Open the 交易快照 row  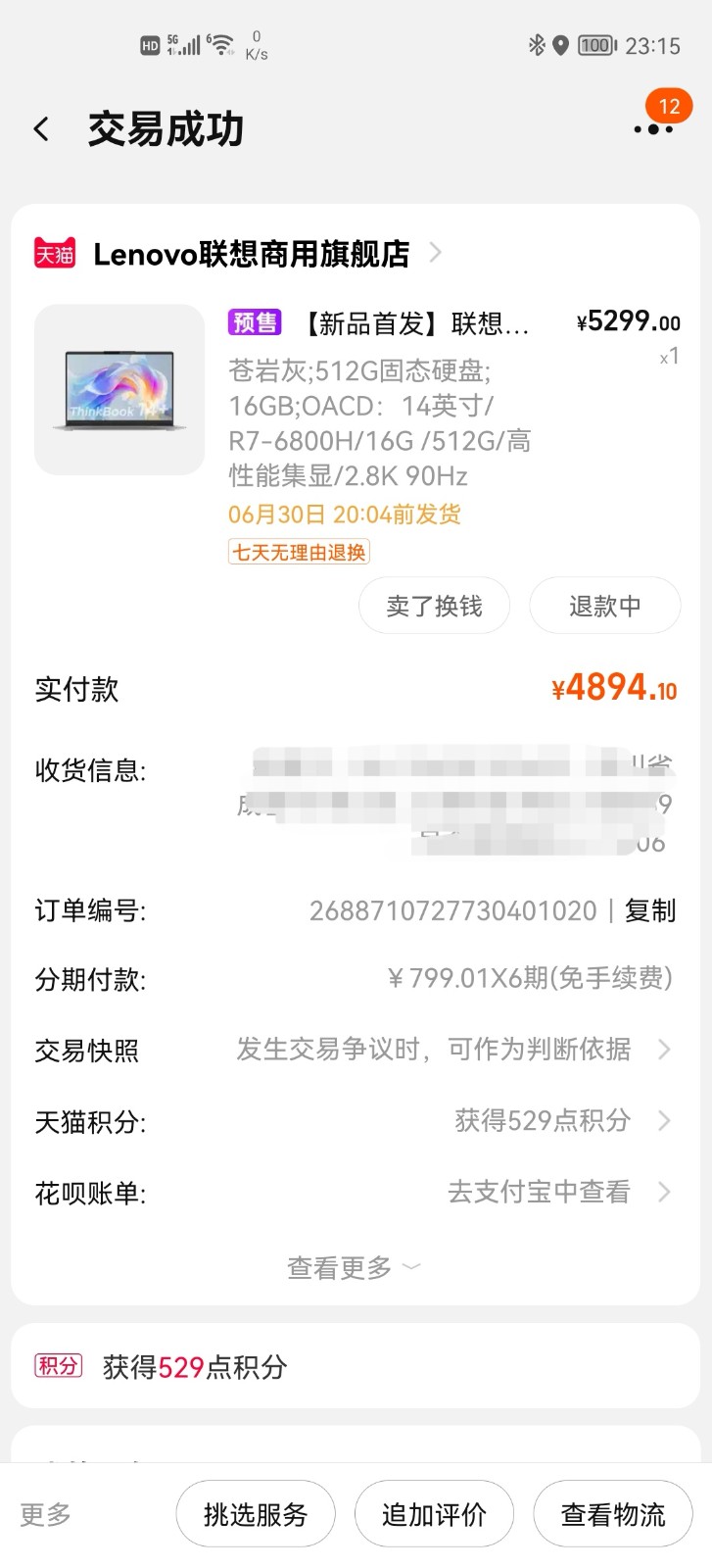pyautogui.click(x=356, y=1050)
